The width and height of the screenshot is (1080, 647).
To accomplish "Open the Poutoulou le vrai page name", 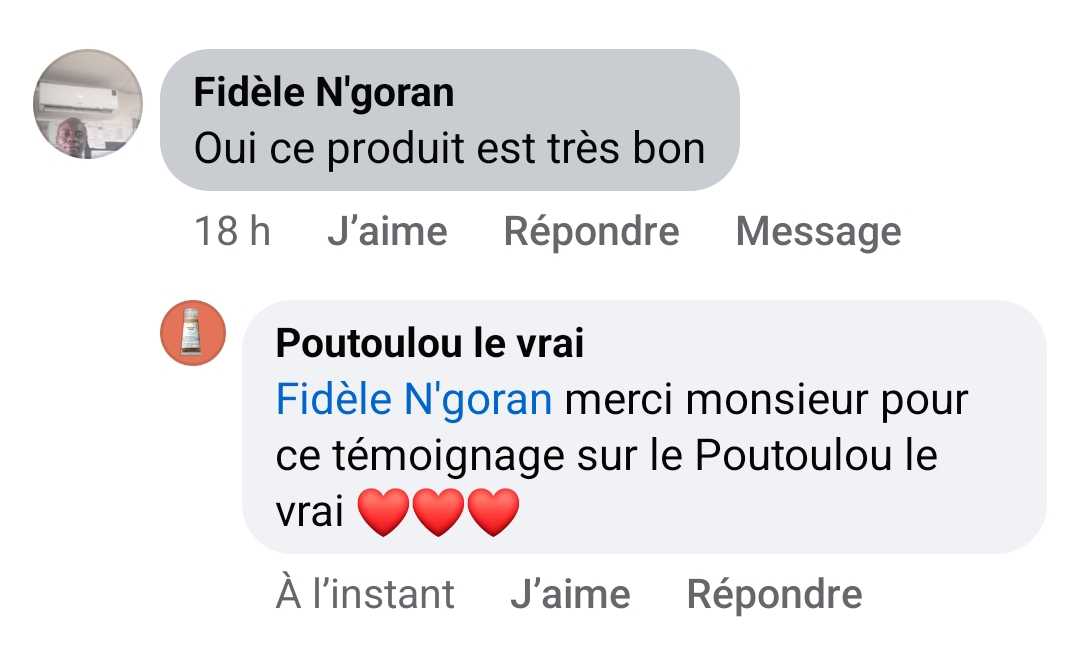I will click(x=429, y=343).
